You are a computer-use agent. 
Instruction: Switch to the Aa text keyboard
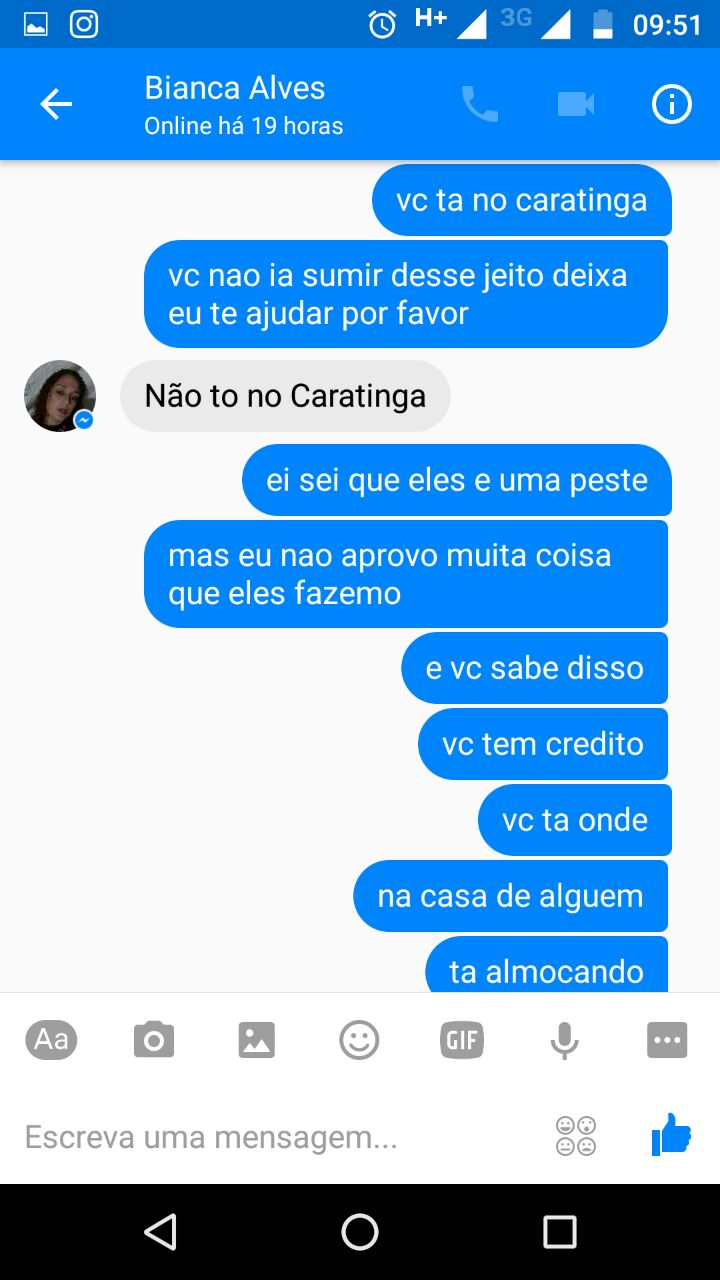click(x=51, y=1040)
